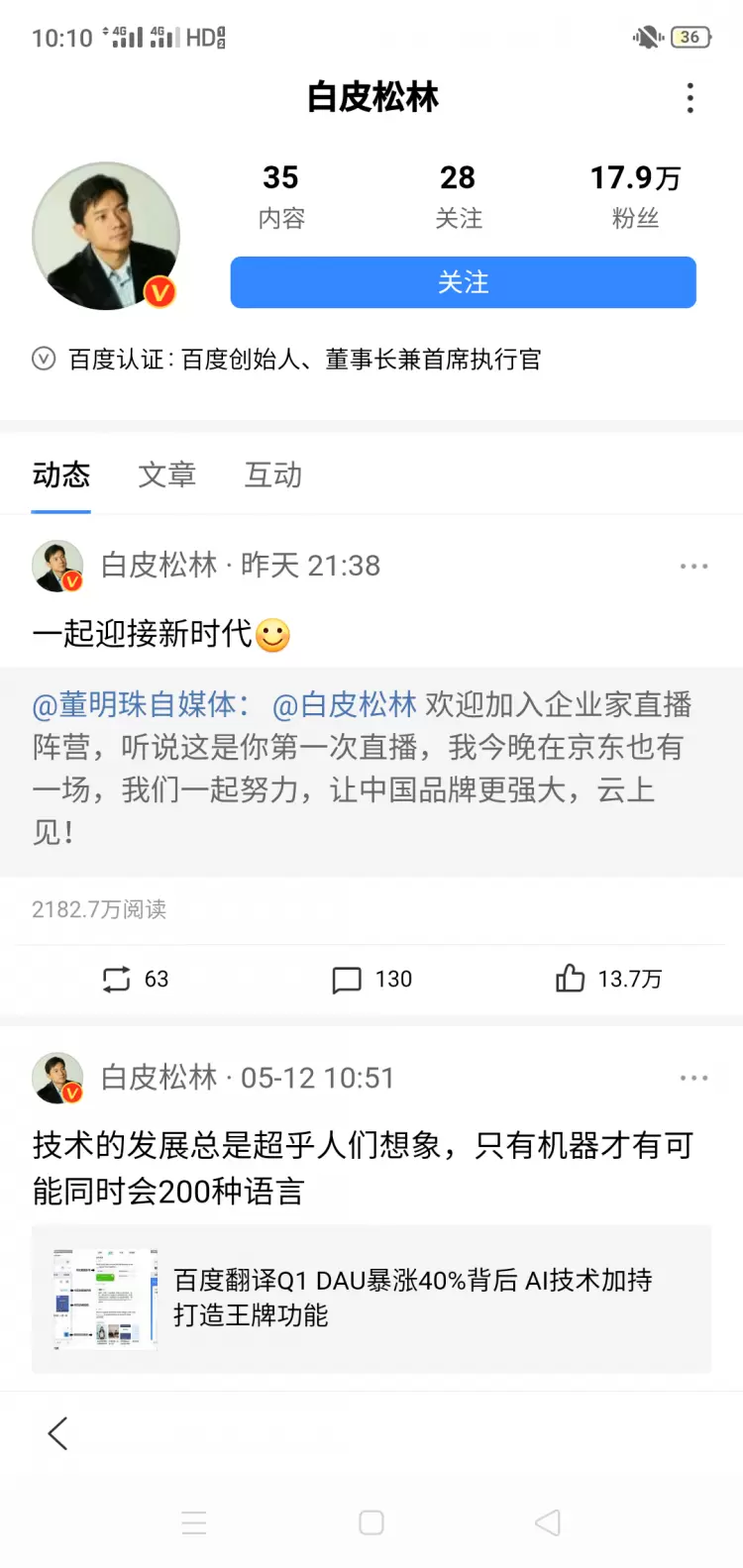Tap the system home button

pyautogui.click(x=371, y=1522)
